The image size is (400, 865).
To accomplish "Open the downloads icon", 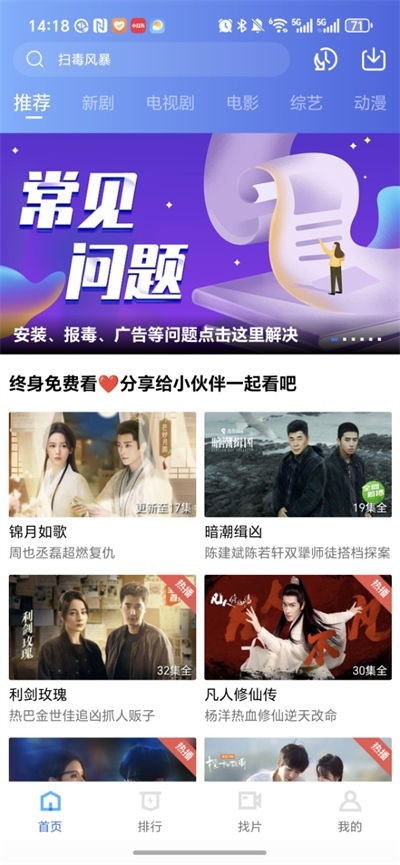I will (x=374, y=59).
